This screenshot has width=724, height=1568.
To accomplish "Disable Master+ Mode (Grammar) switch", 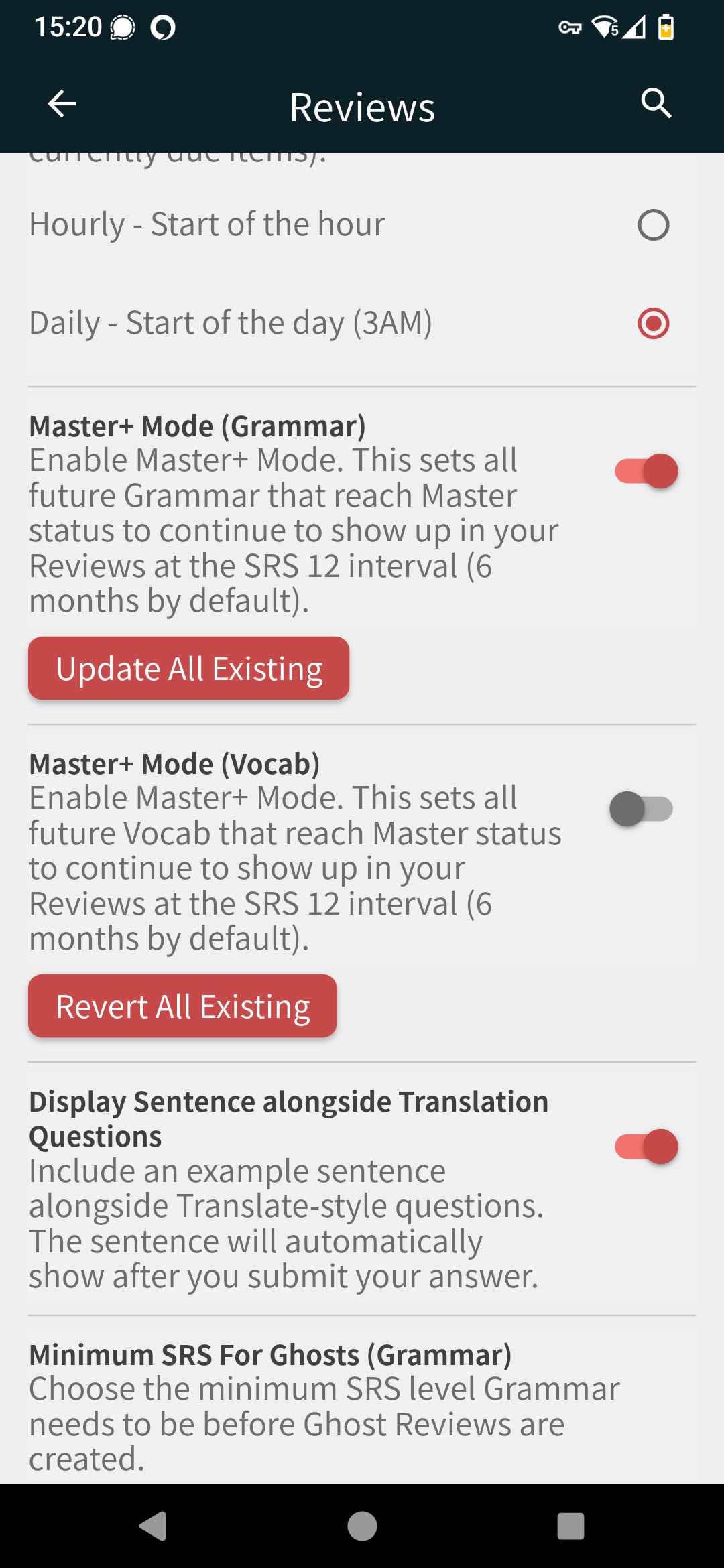I will click(646, 471).
